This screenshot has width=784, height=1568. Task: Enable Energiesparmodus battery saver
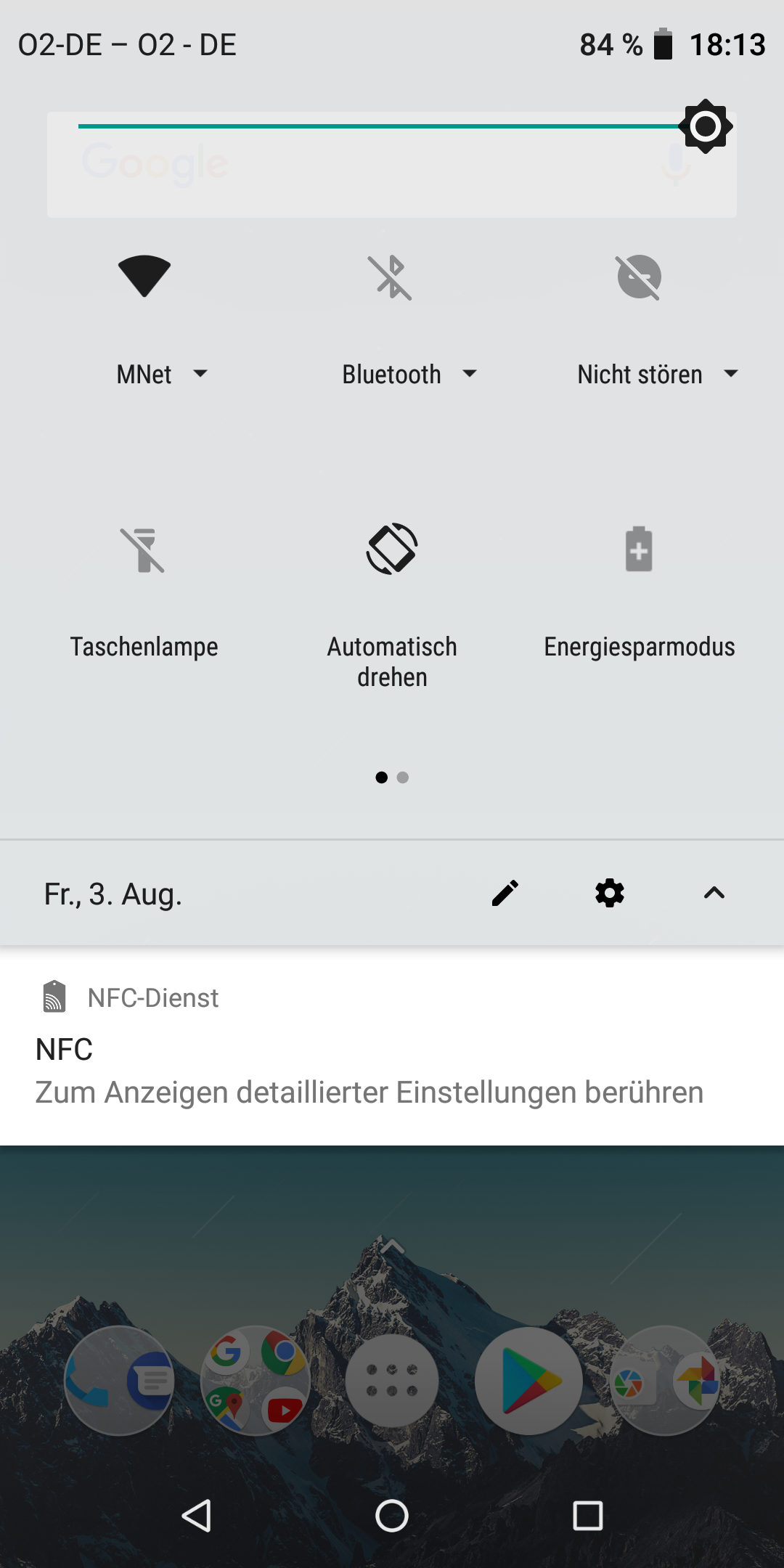[639, 550]
